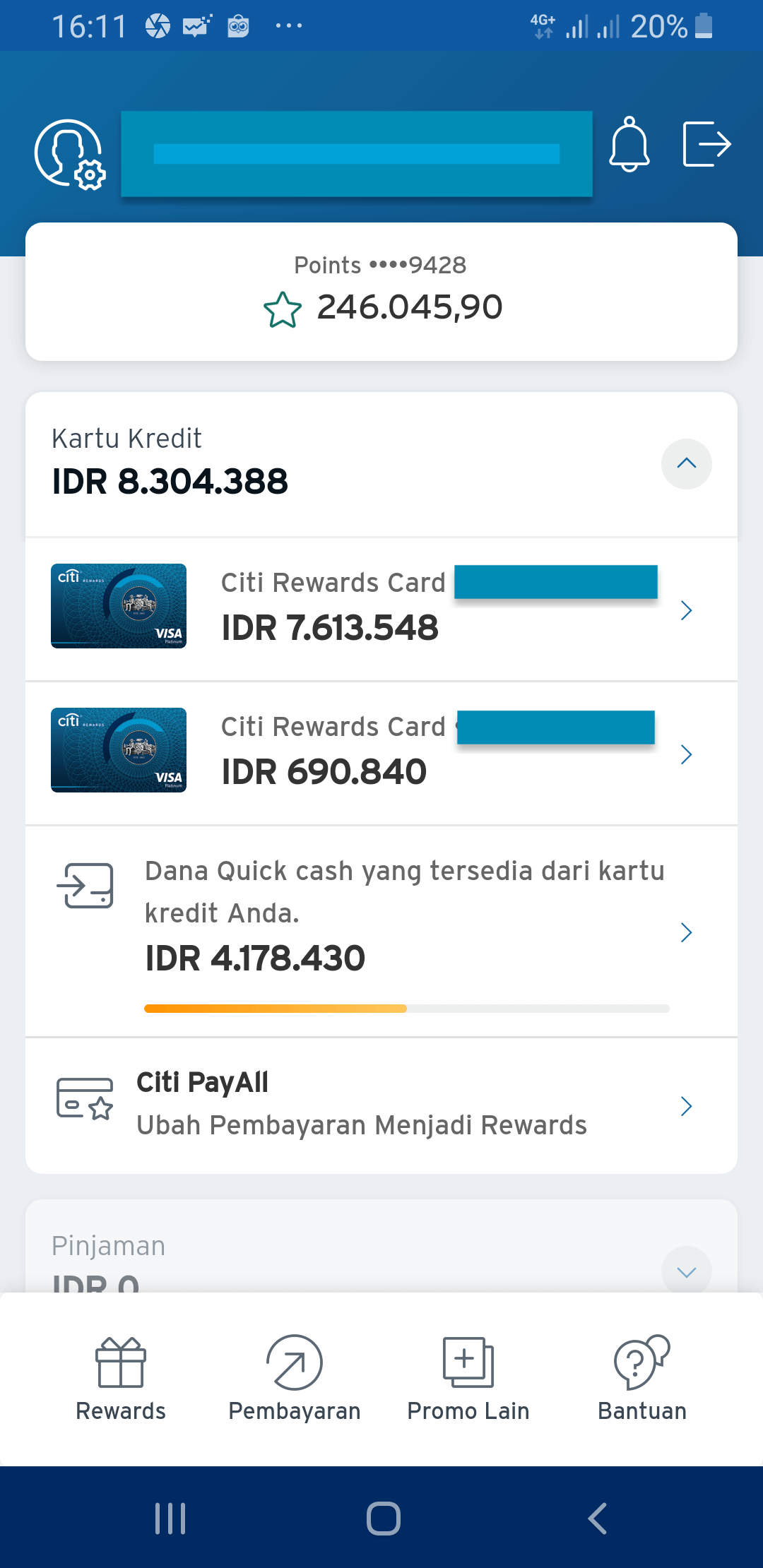Viewport: 763px width, 1568px height.
Task: Tap the Bantuan help icon
Action: [641, 1362]
